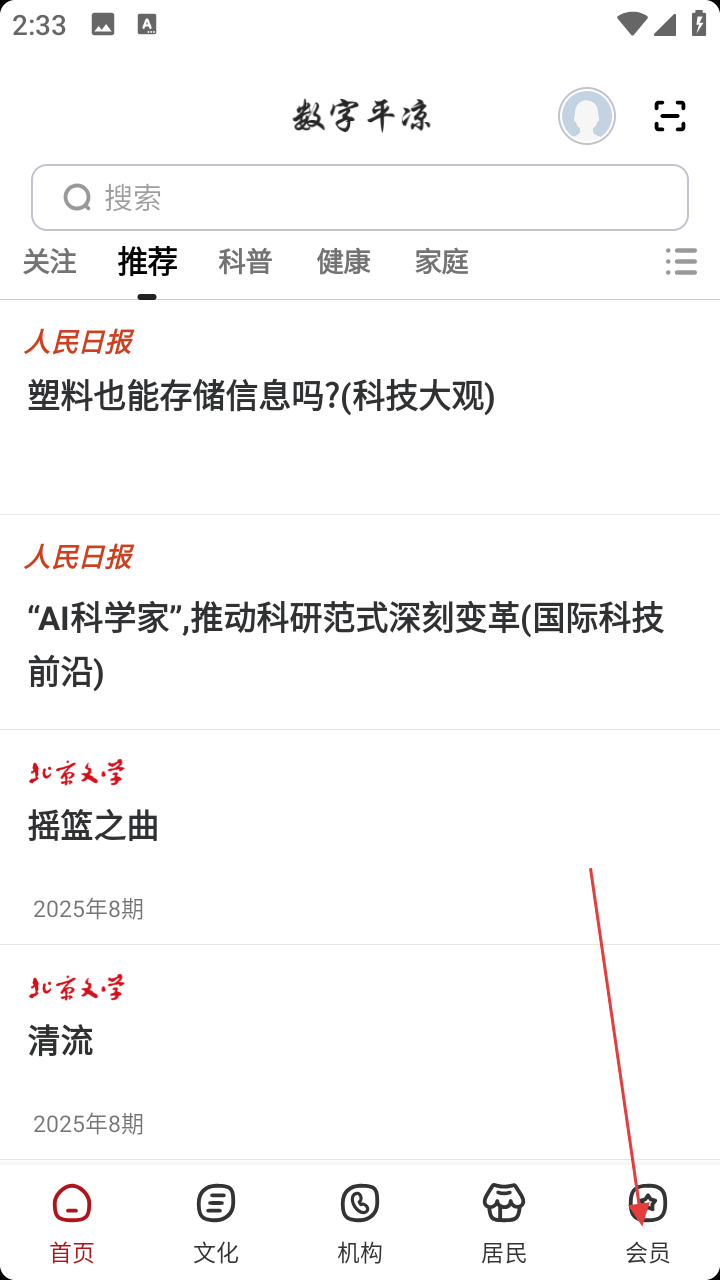Open the 会员 bottom tab

pyautogui.click(x=648, y=1222)
